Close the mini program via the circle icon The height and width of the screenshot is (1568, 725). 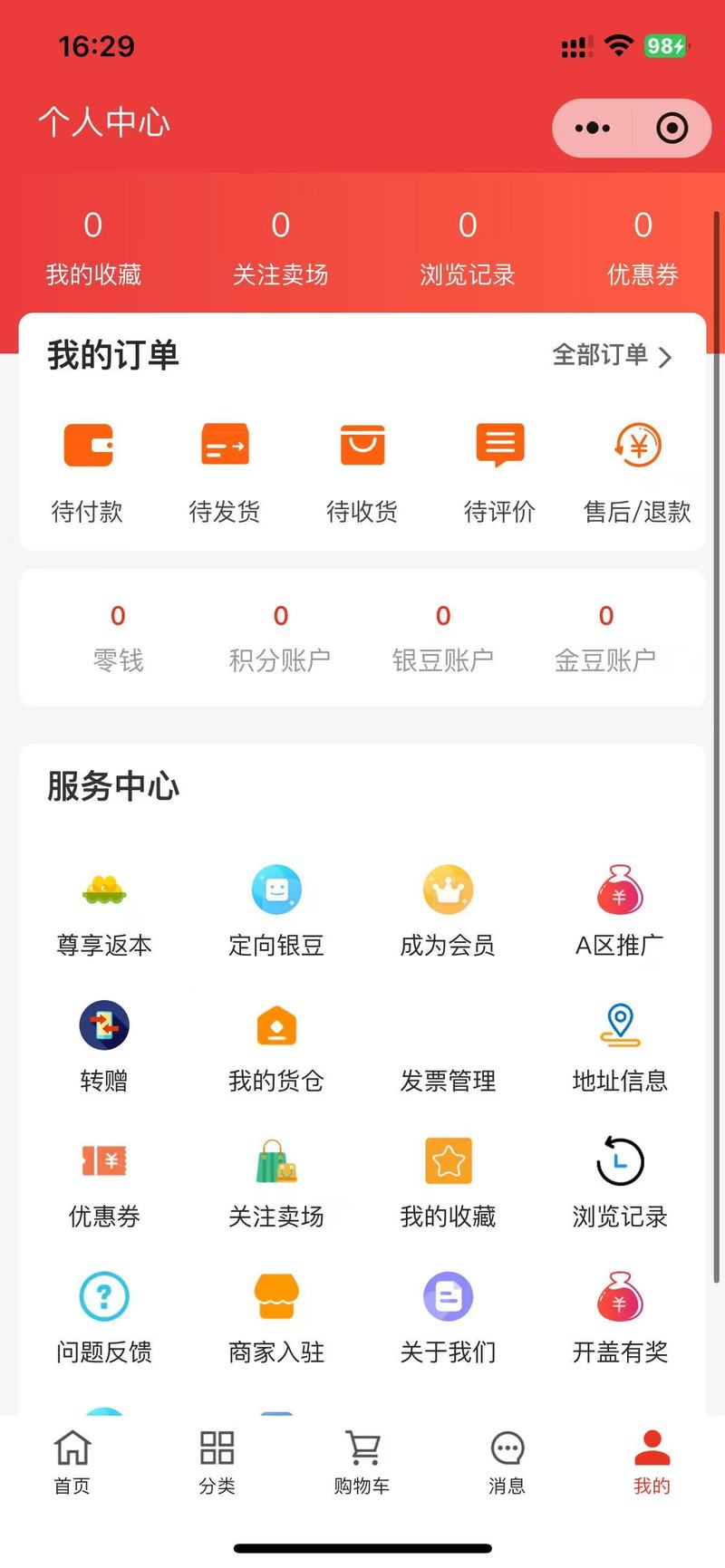point(672,129)
